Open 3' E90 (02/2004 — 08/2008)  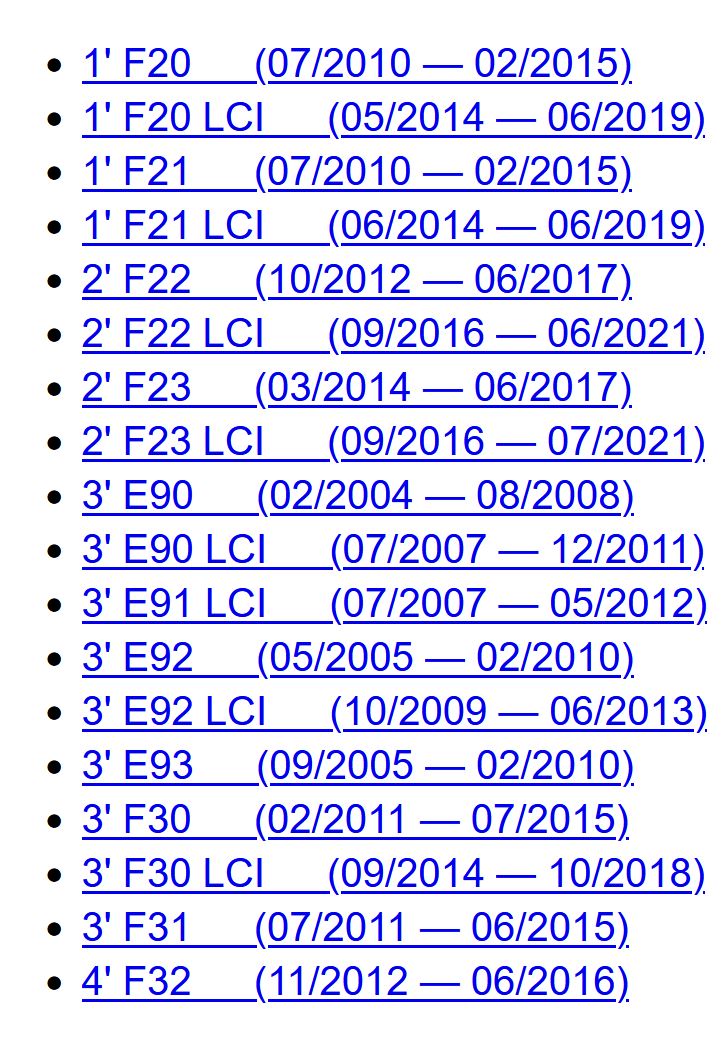point(357,496)
